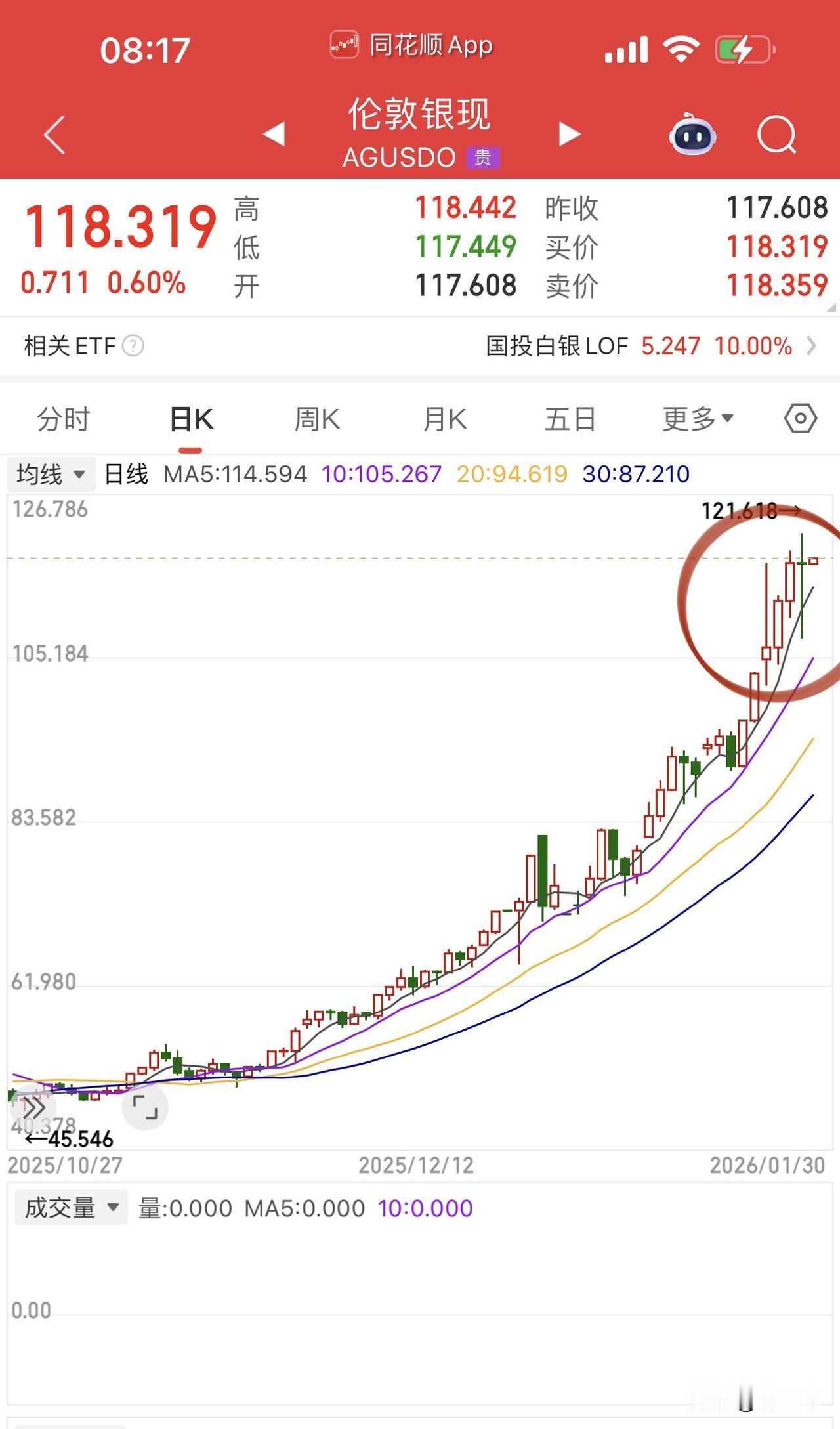This screenshot has height=1429, width=840.
Task: Select the 分时 intraday chart tab
Action: (62, 419)
